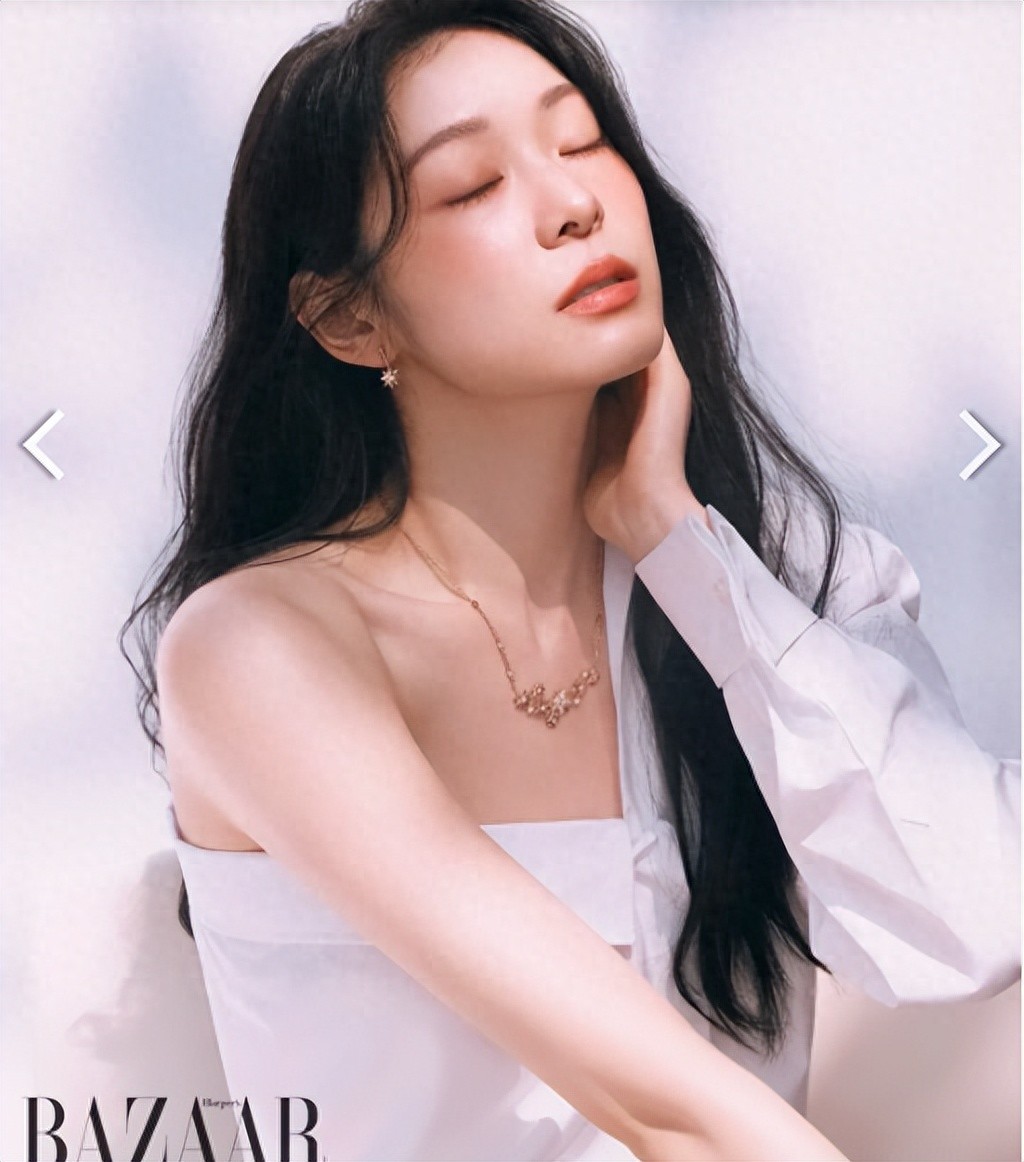This screenshot has width=1024, height=1162.
Task: Go to the next photo
Action: 979,444
